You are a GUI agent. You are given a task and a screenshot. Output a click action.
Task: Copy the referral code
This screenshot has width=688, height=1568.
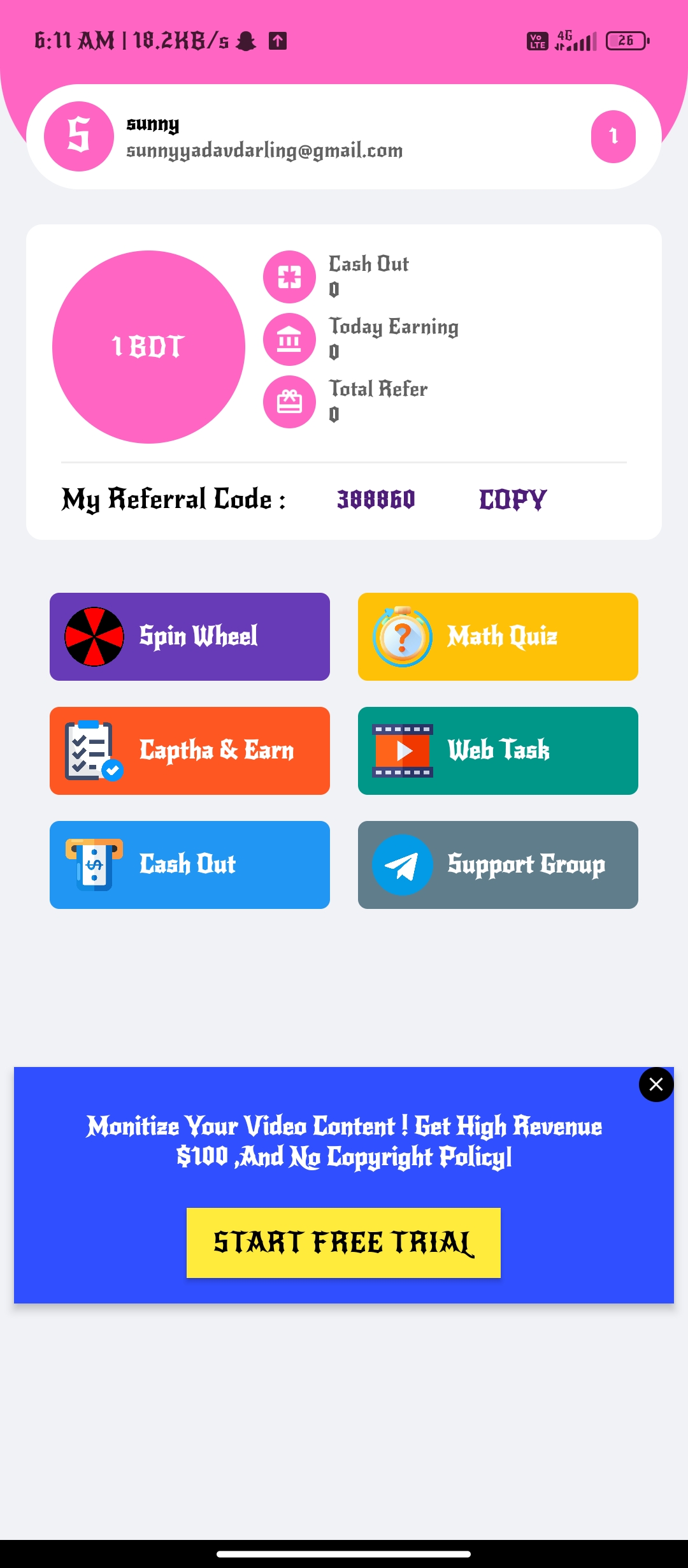click(x=512, y=499)
